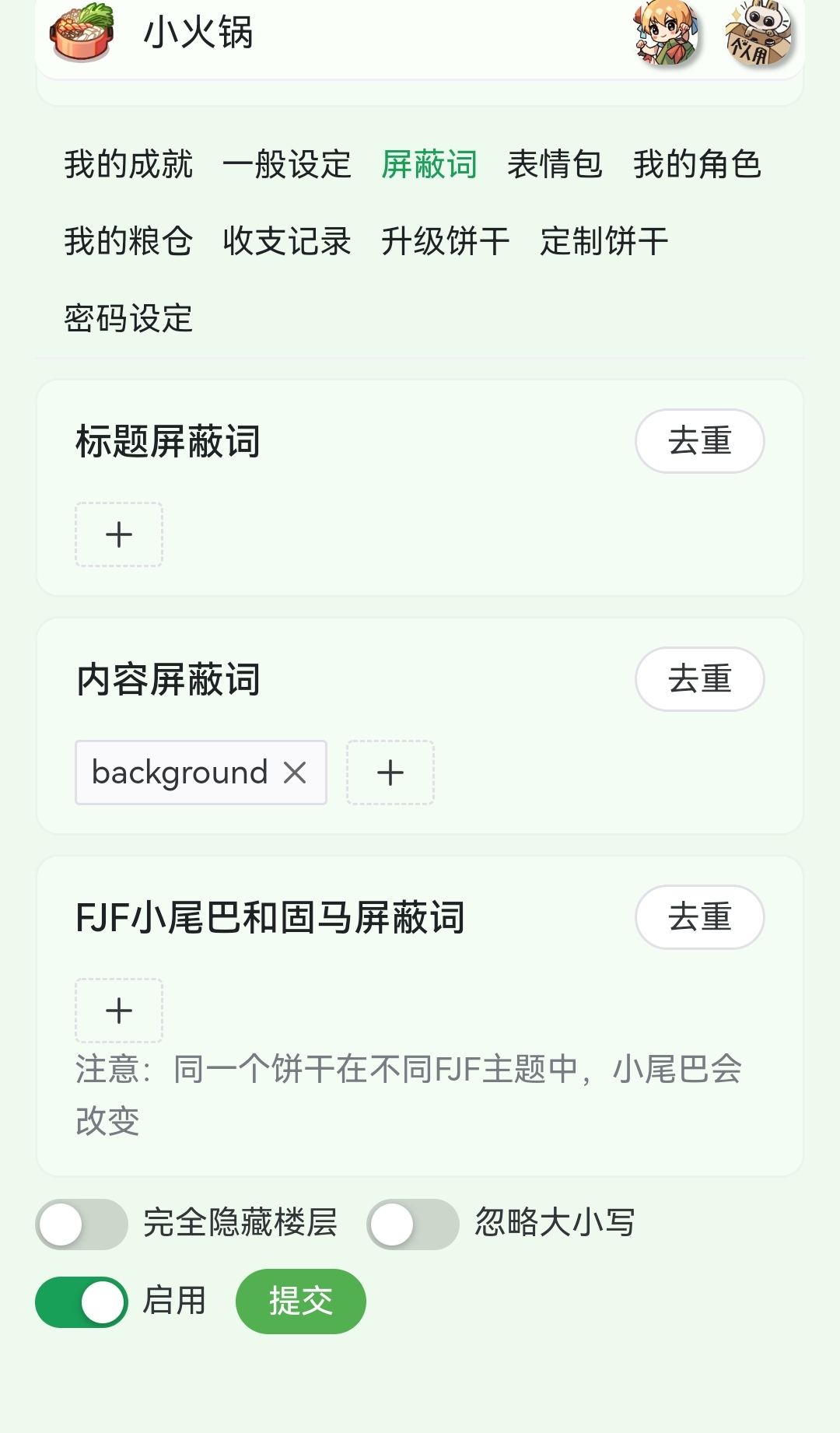Add a FJF小尾巴 block word
840x1433 pixels.
click(119, 1011)
